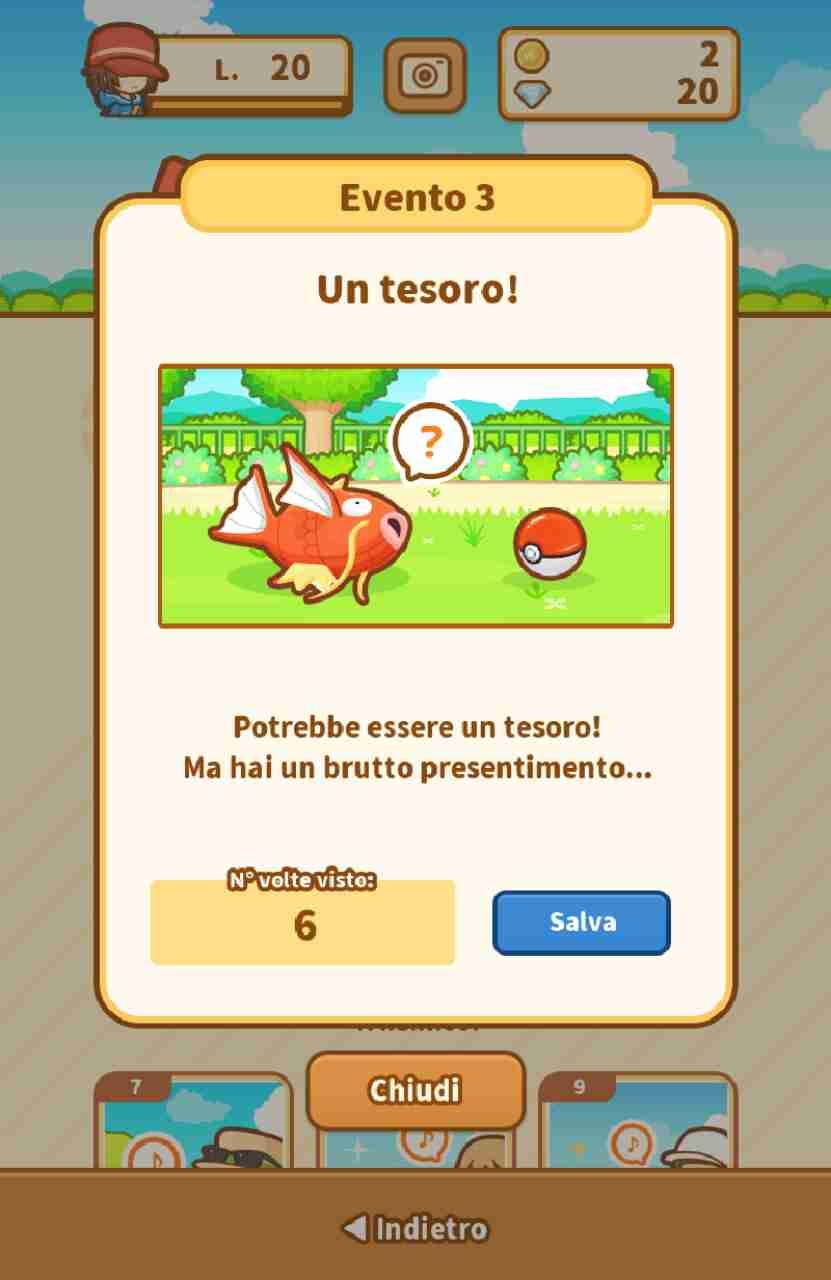Viewport: 831px width, 1280px height.
Task: Save the Evento 3 image with Salva
Action: point(581,922)
